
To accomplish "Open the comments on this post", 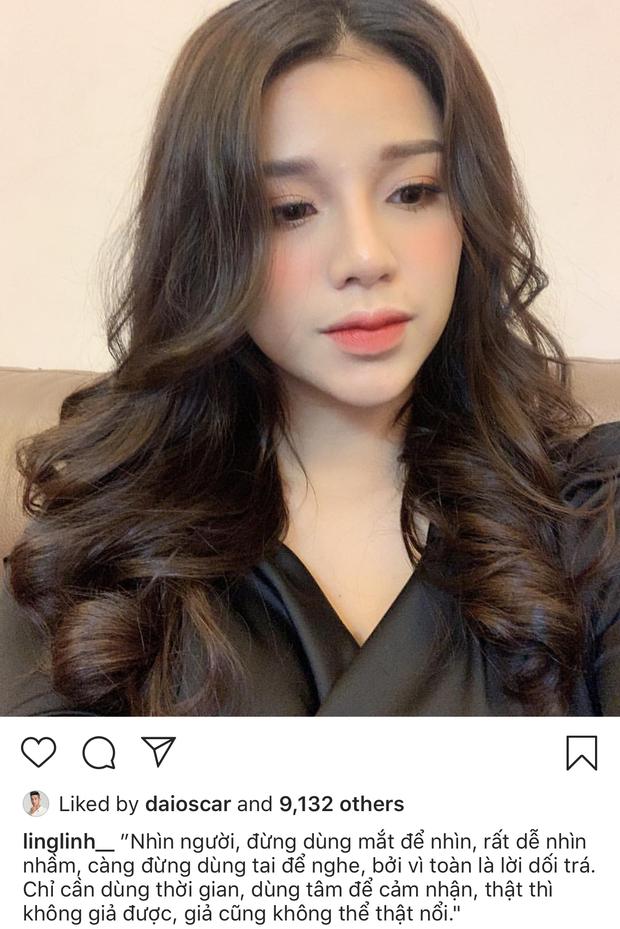I will pyautogui.click(x=98, y=752).
